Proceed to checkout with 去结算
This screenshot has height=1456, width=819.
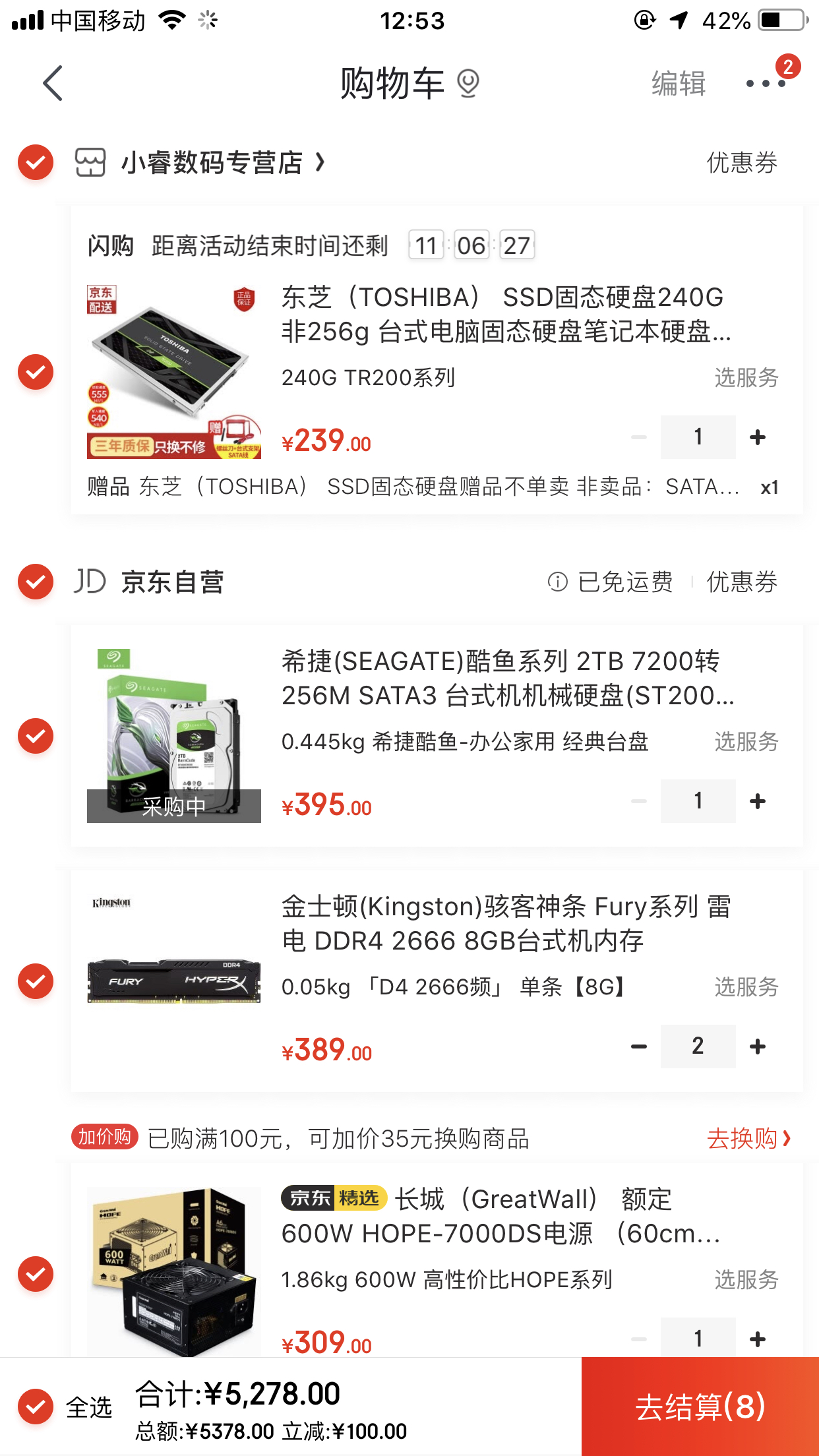coord(700,1407)
